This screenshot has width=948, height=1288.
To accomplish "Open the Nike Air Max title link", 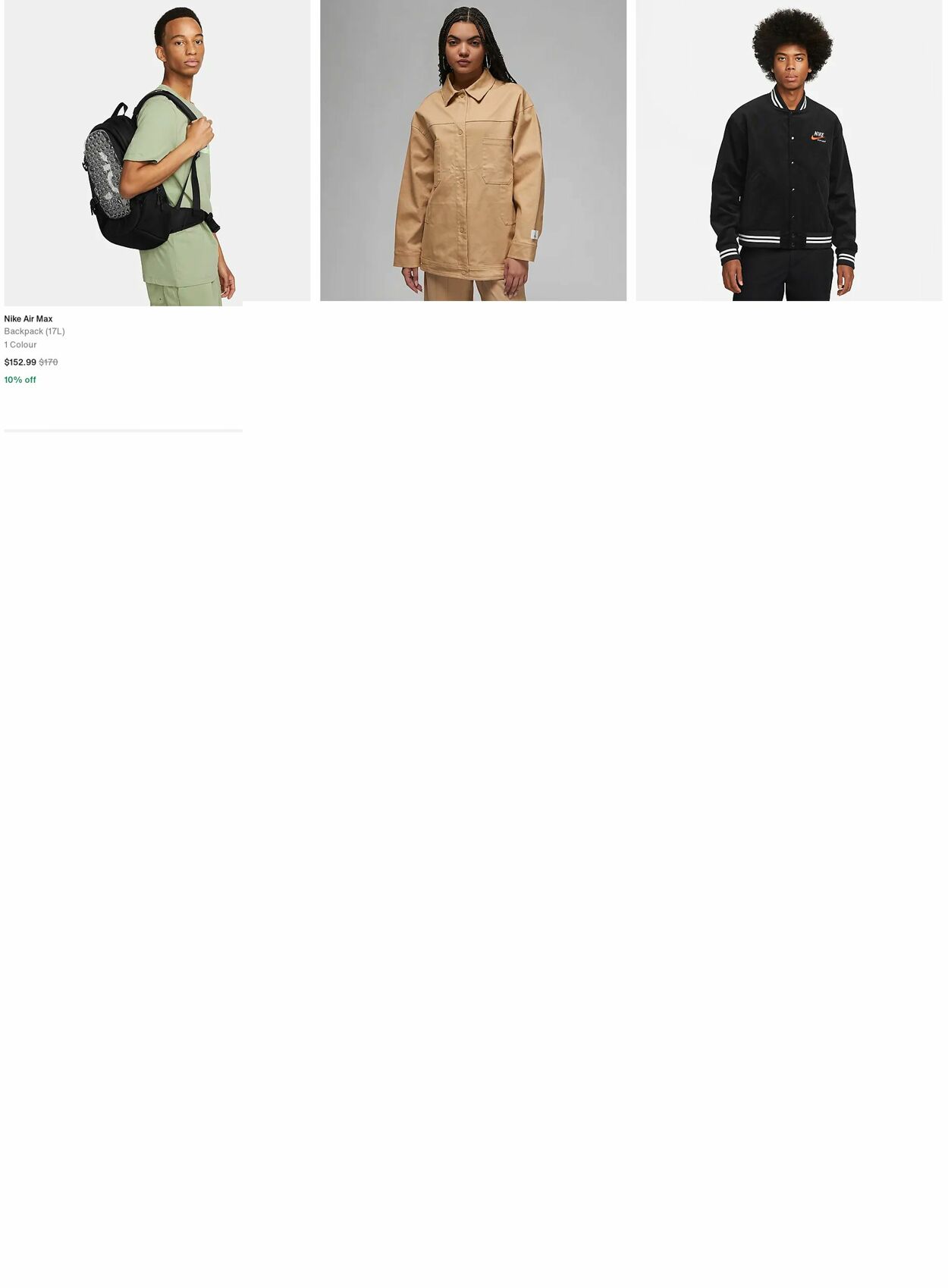I will pos(28,319).
